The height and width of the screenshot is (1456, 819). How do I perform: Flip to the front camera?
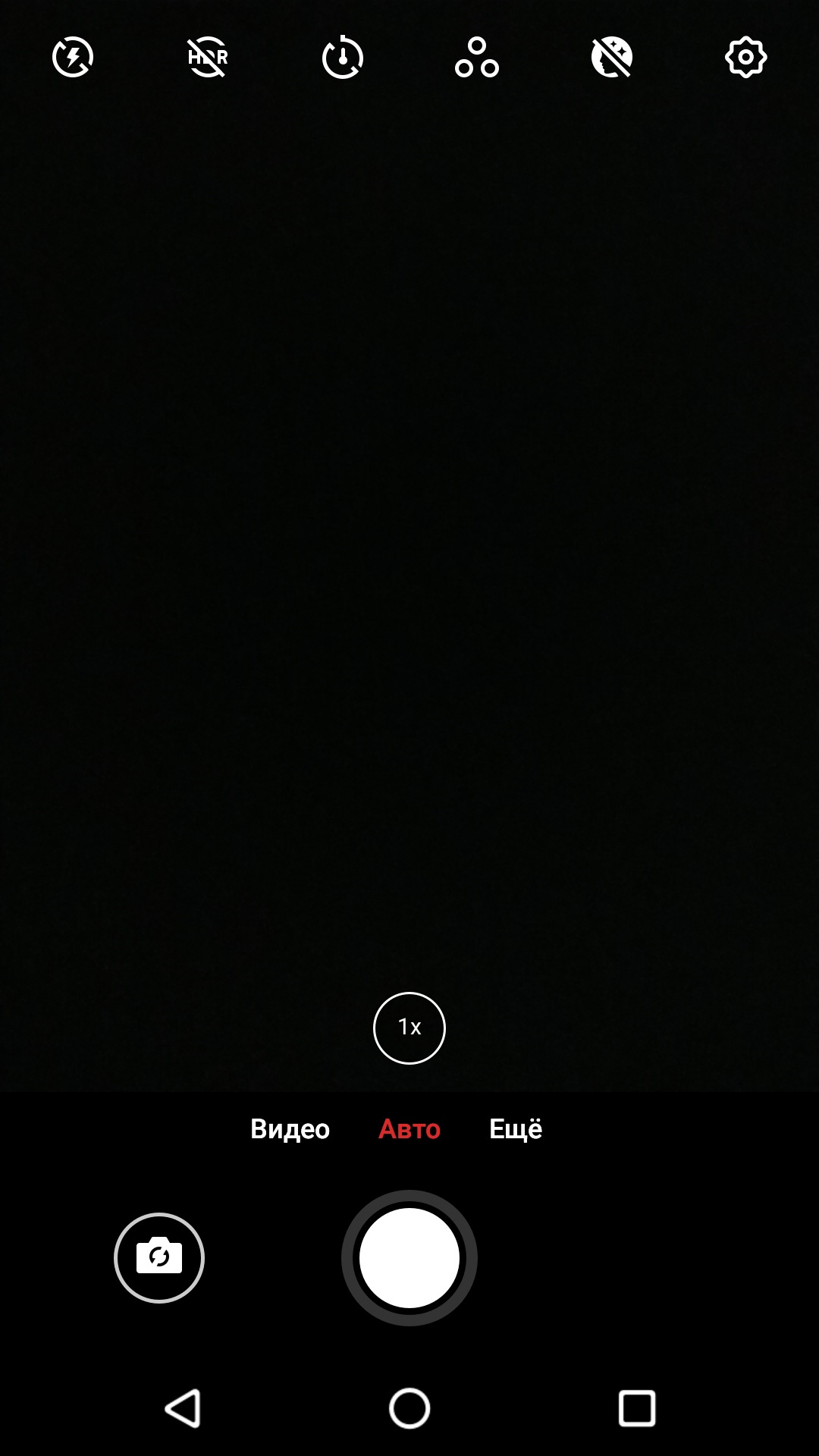(159, 1258)
